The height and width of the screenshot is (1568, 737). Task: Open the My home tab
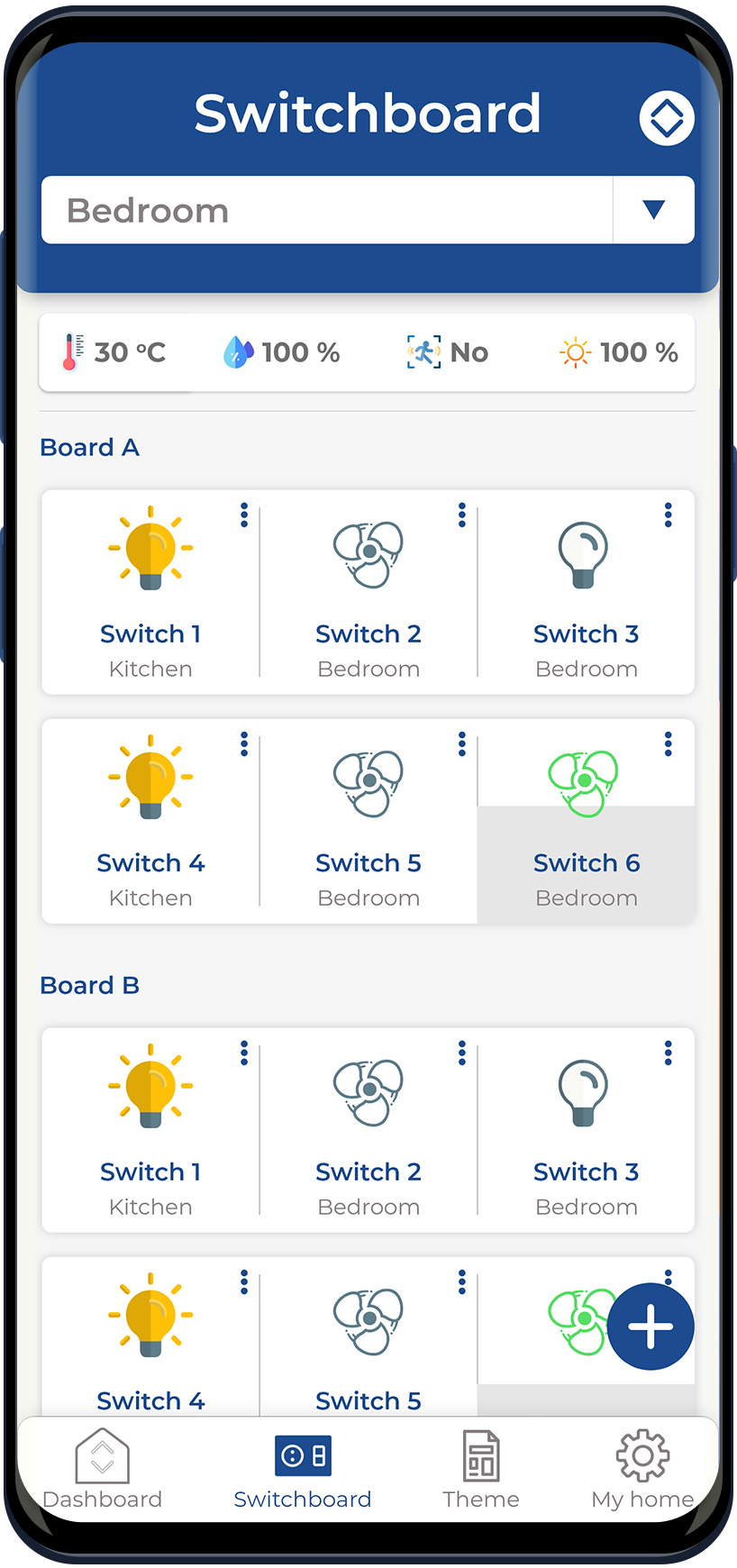tap(642, 1470)
